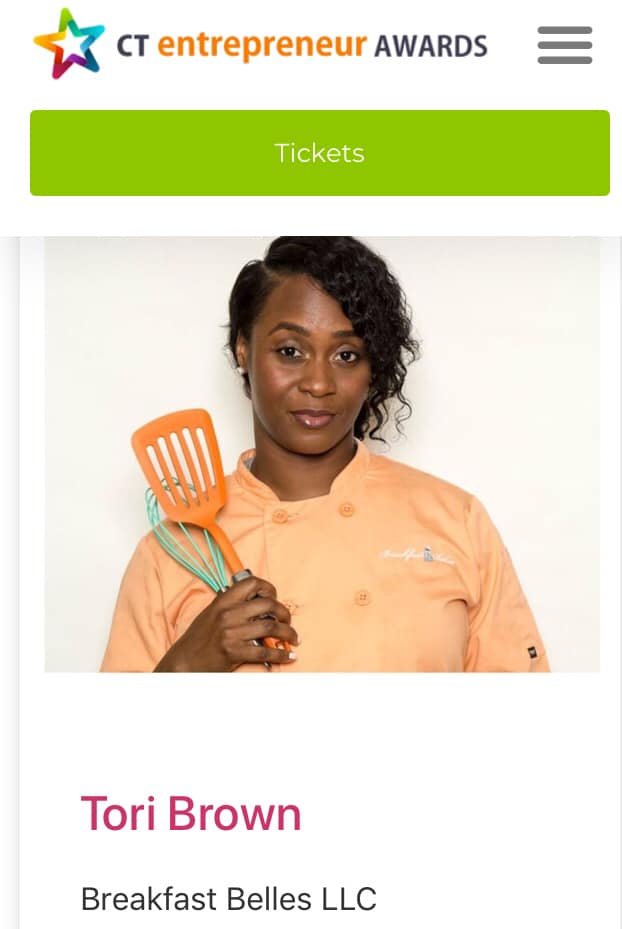
Task: Open Tori Brown's profile card
Action: [190, 813]
